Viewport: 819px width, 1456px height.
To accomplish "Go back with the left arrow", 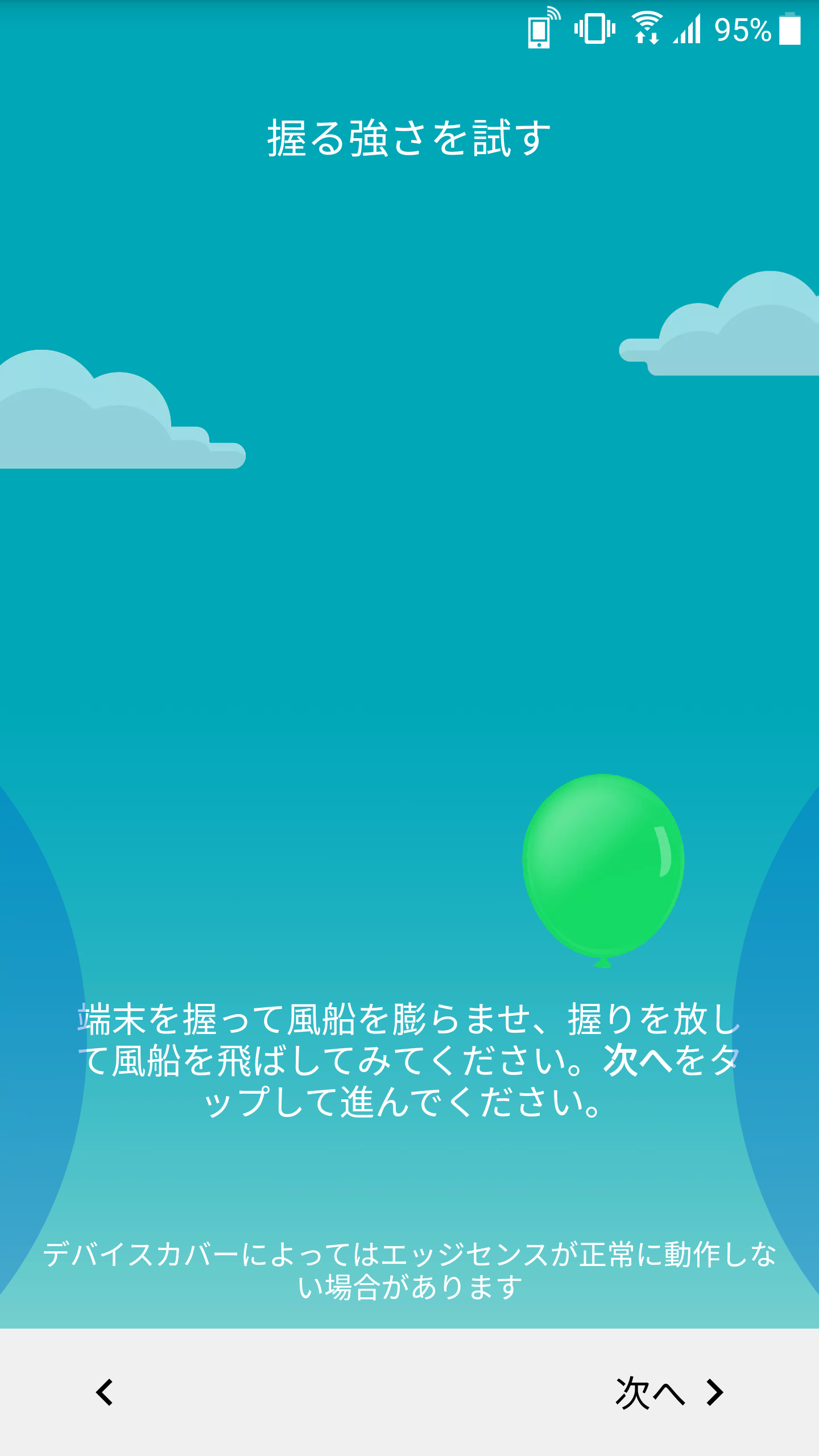I will (x=105, y=1392).
